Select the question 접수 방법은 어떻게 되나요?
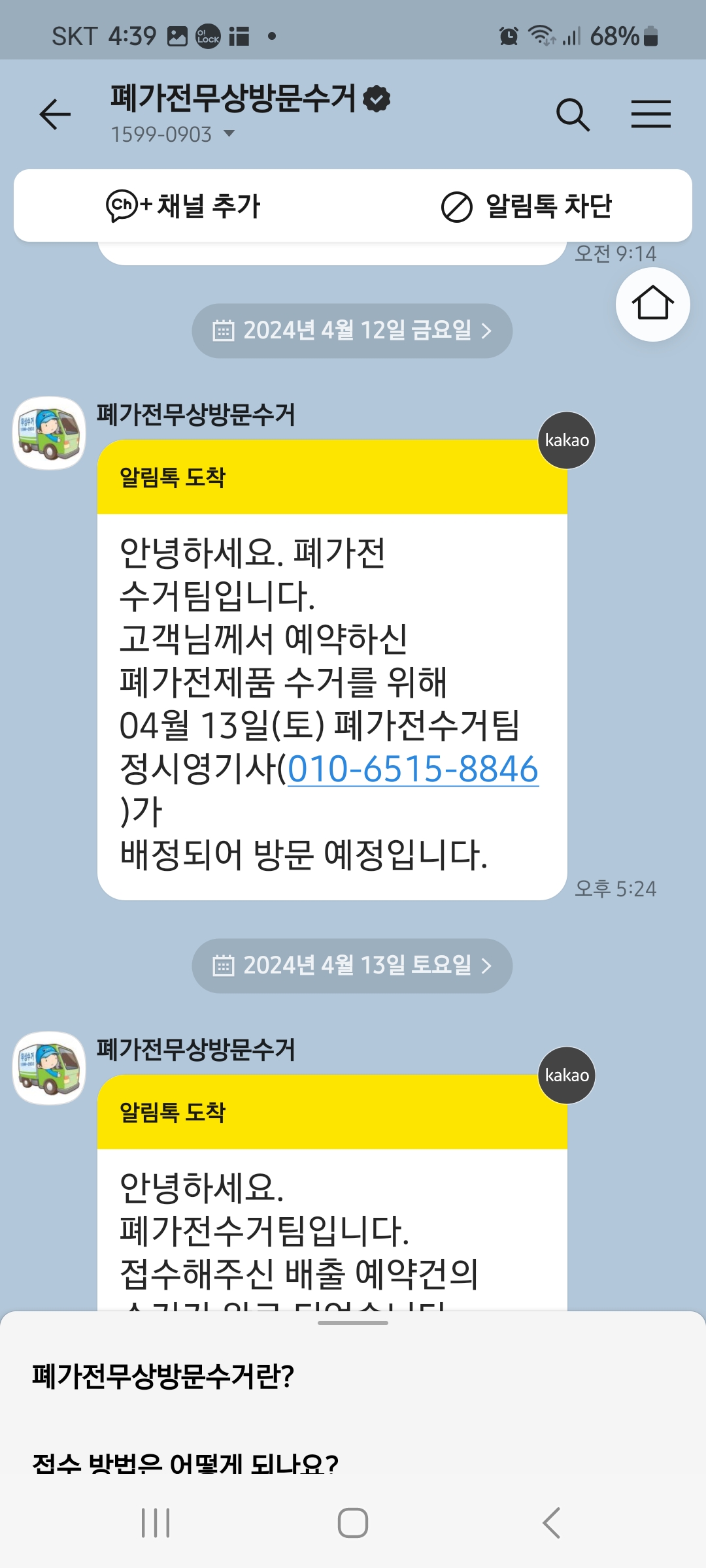This screenshot has height=1568, width=706. click(185, 1463)
